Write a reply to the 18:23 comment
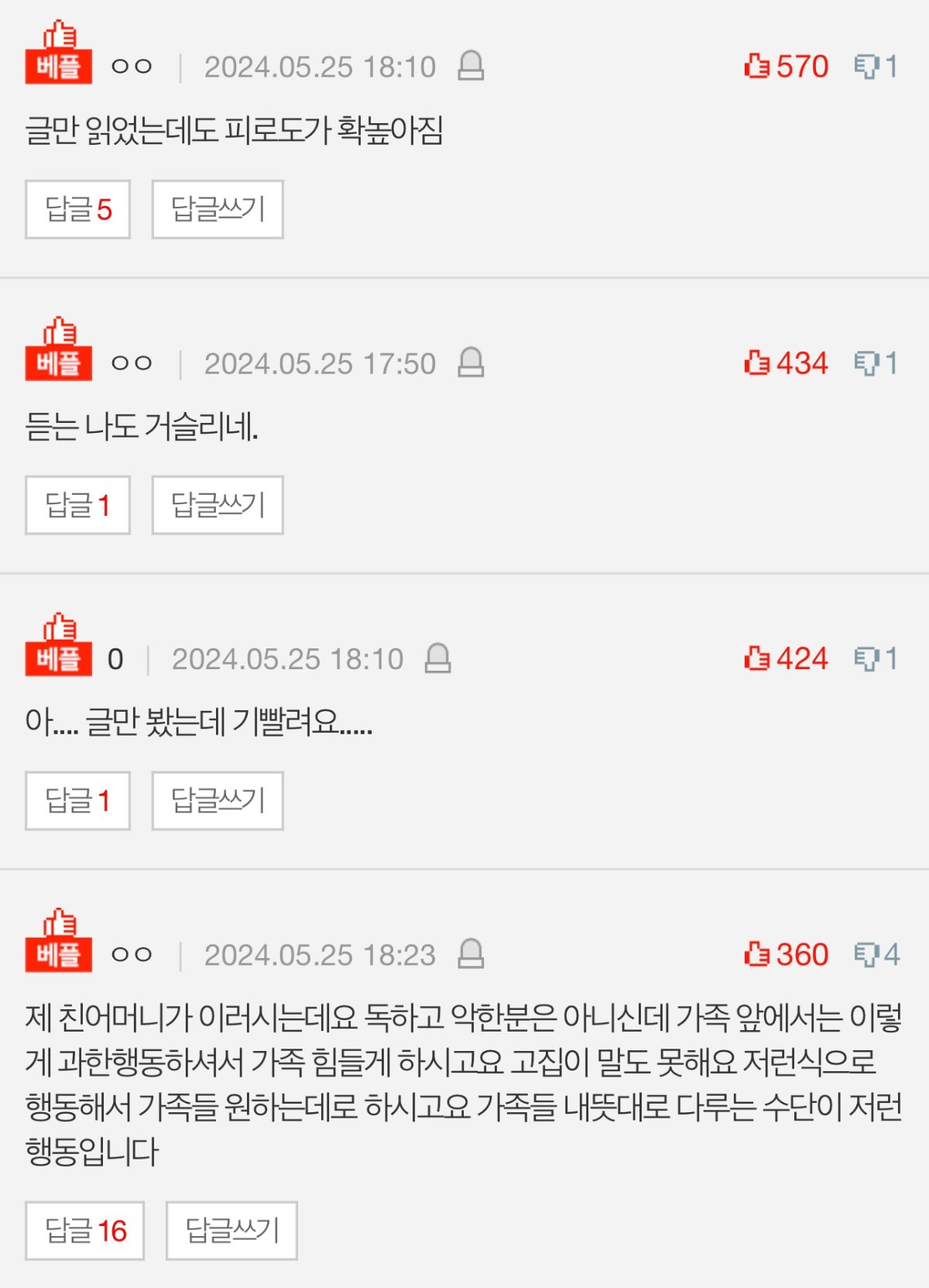Viewport: 929px width, 1288px height. 231,1231
